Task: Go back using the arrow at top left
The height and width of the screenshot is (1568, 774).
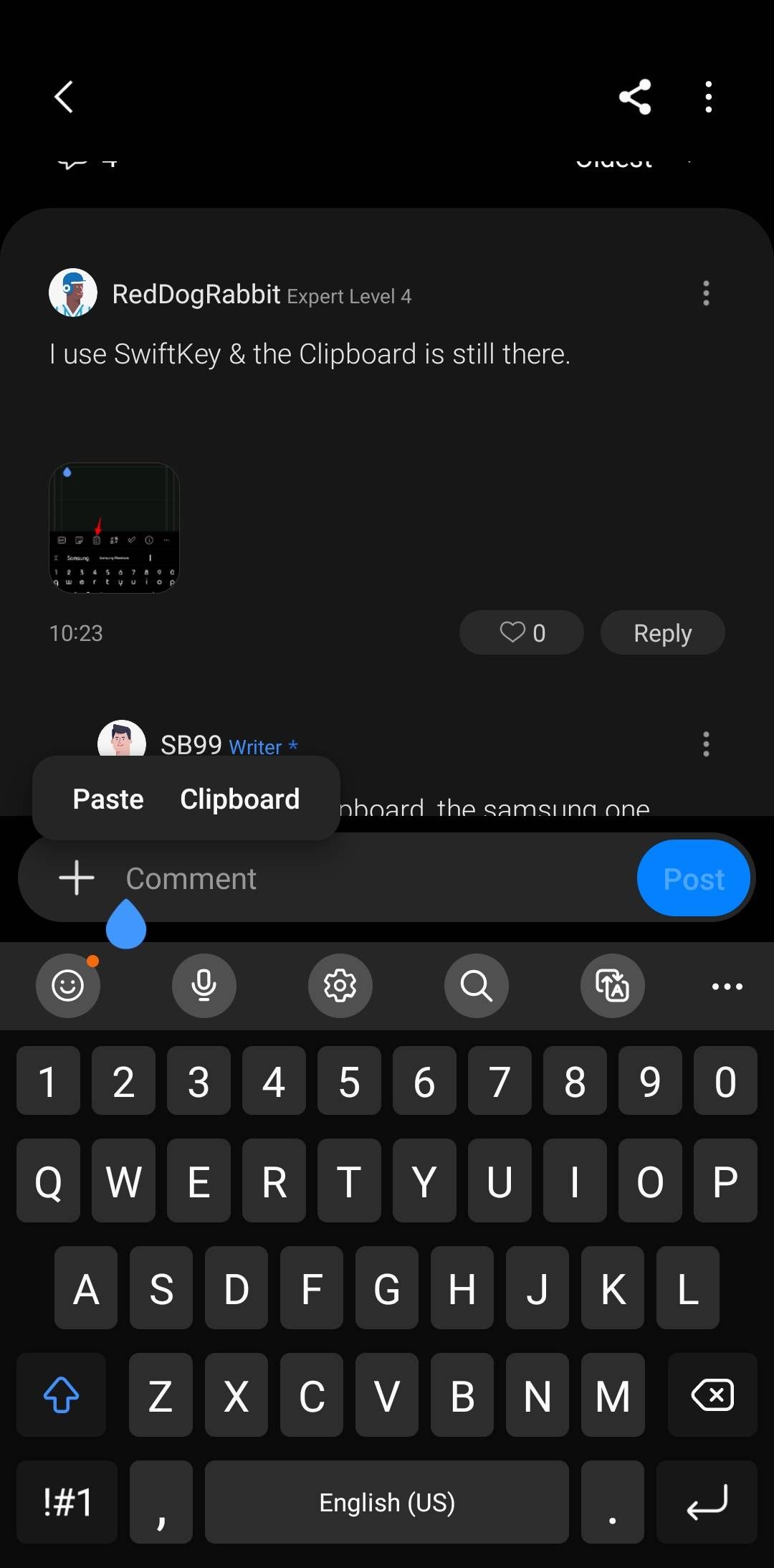Action: click(x=64, y=97)
